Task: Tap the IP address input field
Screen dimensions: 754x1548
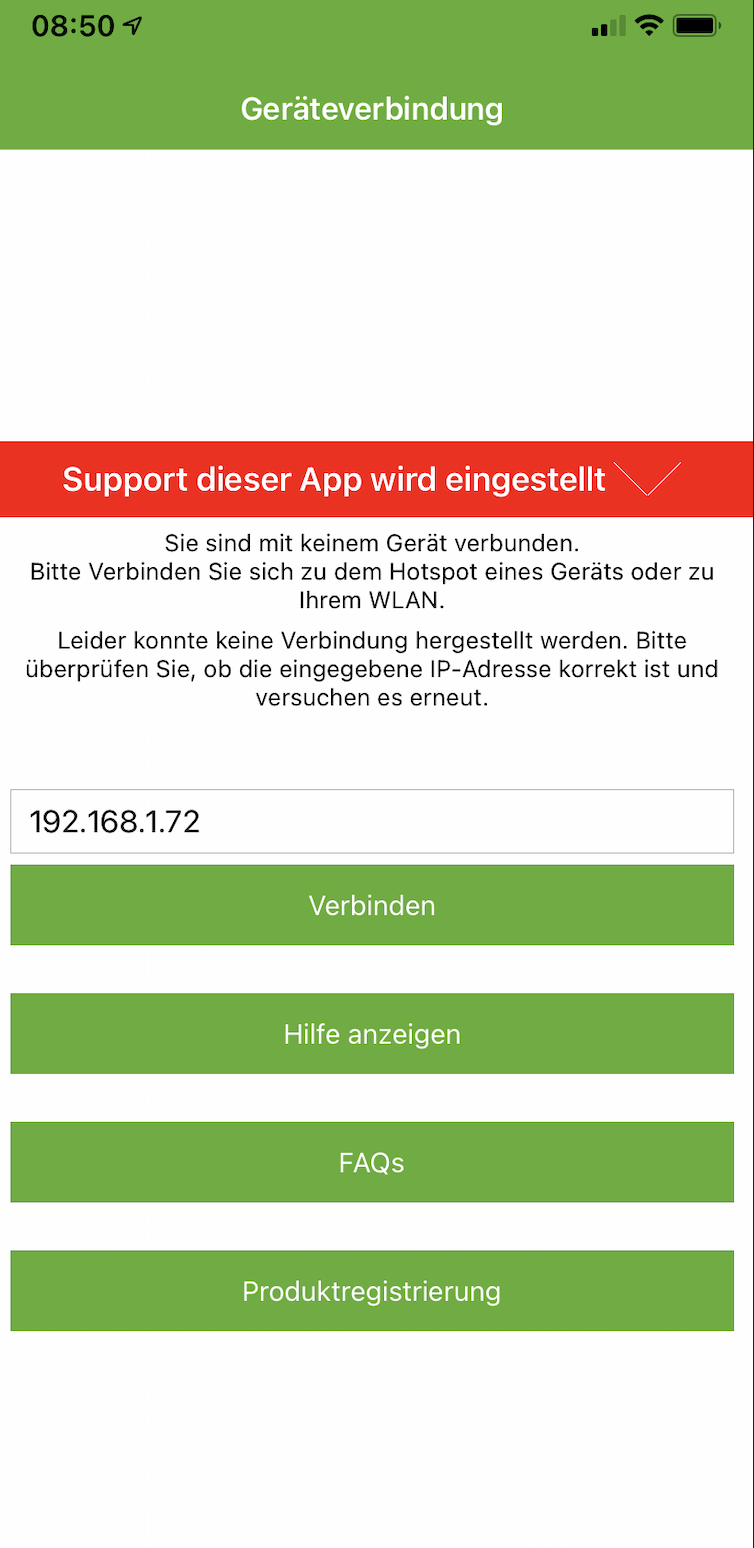Action: (372, 822)
